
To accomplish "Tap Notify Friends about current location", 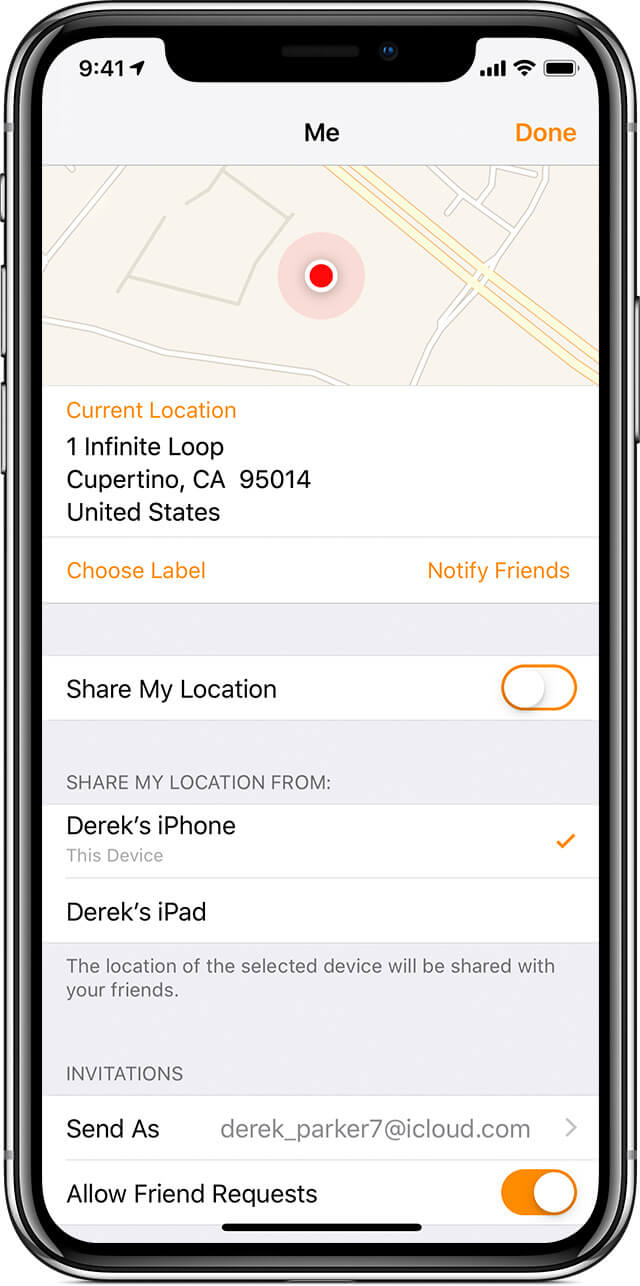I will [498, 571].
